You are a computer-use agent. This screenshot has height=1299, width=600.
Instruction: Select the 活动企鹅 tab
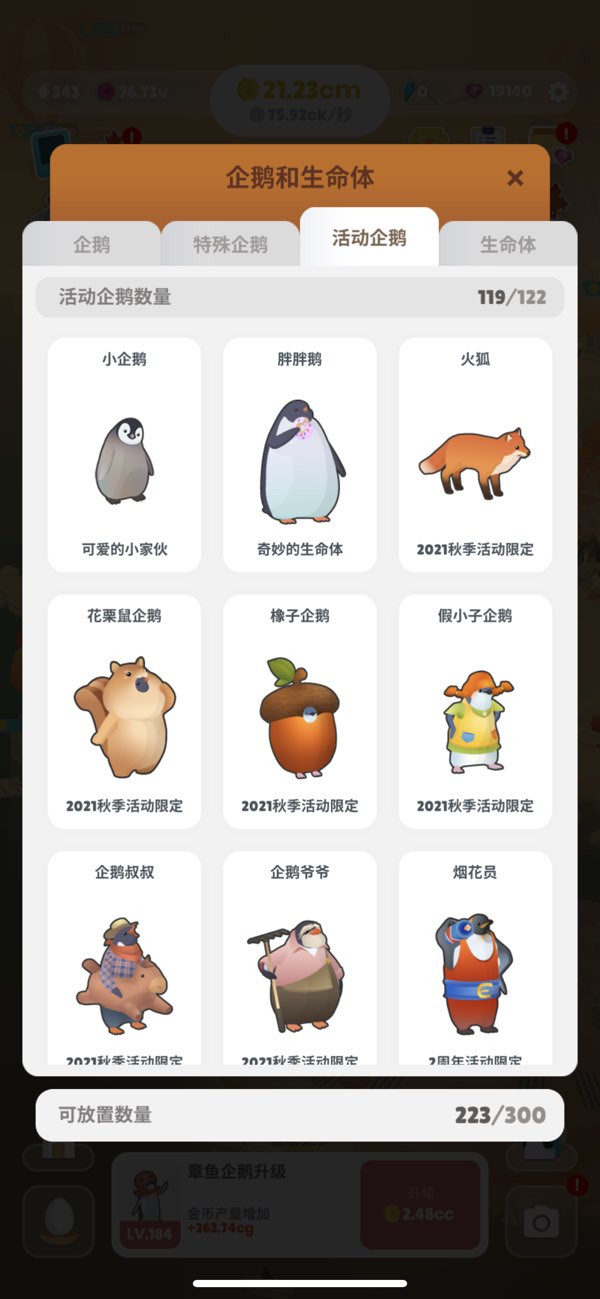point(369,238)
